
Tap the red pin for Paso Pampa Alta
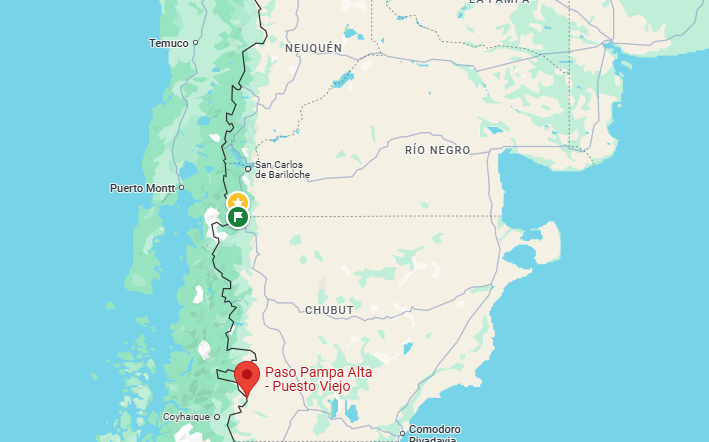[247, 376]
